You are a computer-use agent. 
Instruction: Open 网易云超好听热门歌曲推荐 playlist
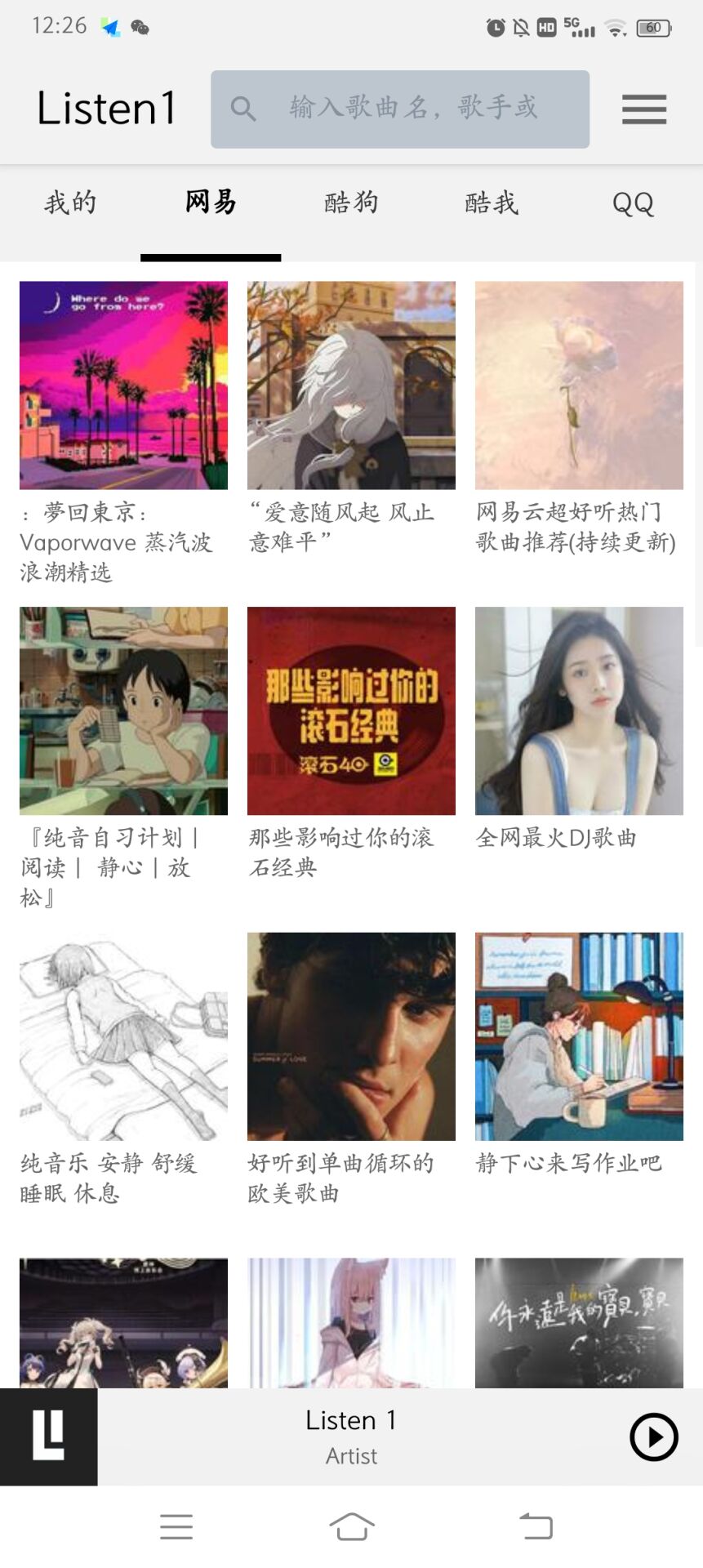[x=579, y=385]
